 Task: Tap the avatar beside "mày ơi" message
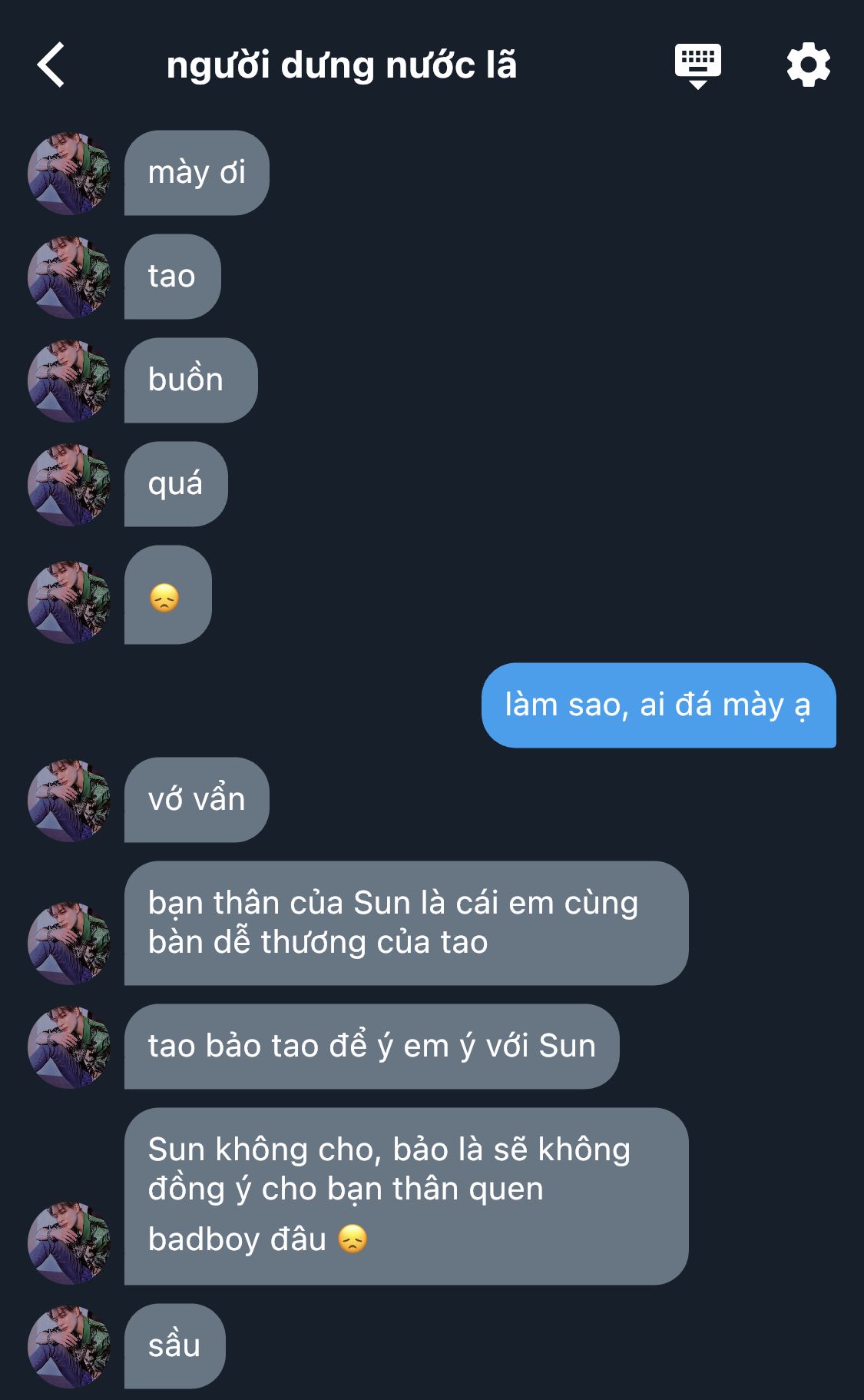point(69,174)
